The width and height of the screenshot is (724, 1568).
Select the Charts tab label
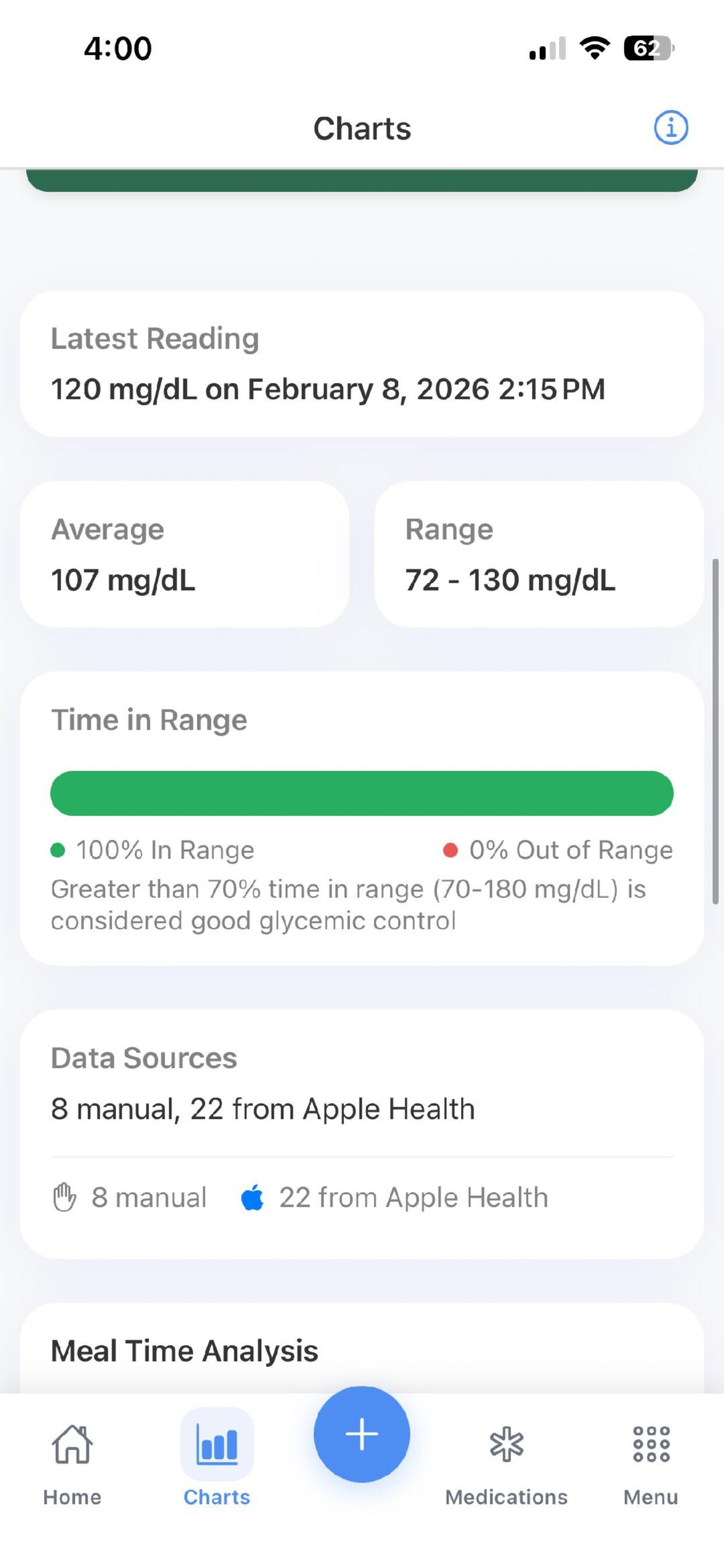click(x=217, y=1497)
